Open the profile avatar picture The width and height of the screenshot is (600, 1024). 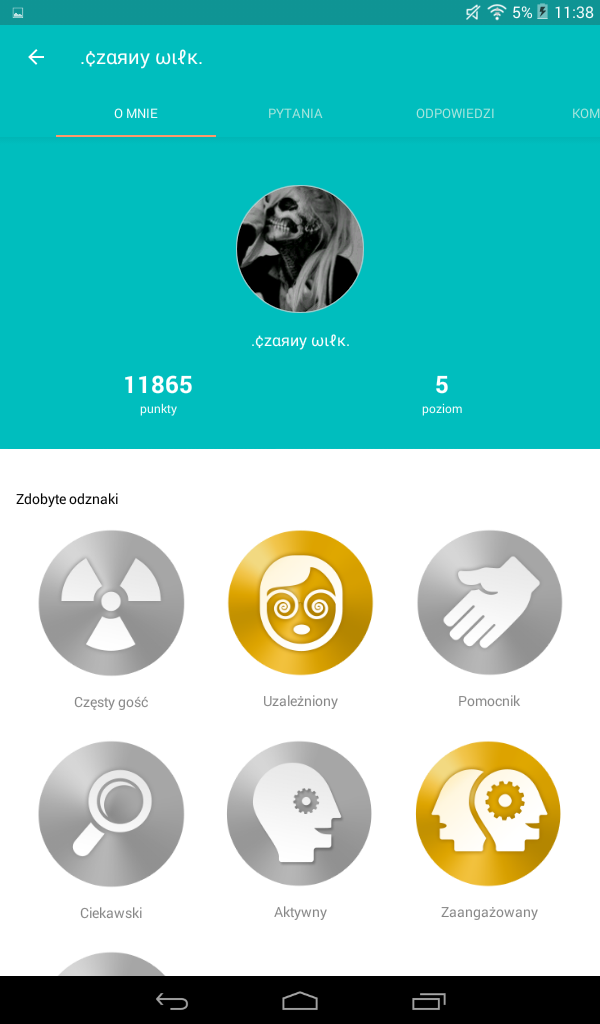point(300,249)
